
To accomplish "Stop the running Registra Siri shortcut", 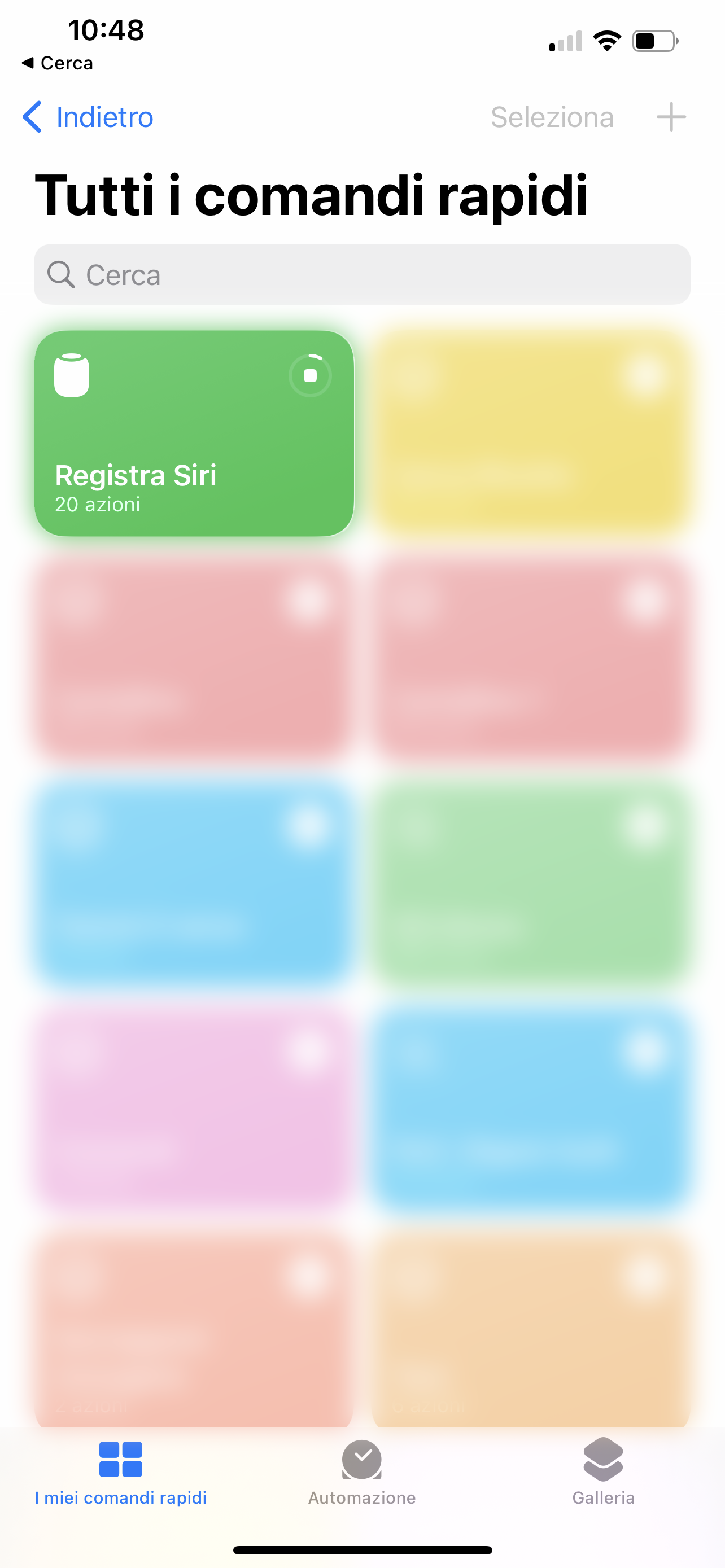I will pyautogui.click(x=310, y=375).
